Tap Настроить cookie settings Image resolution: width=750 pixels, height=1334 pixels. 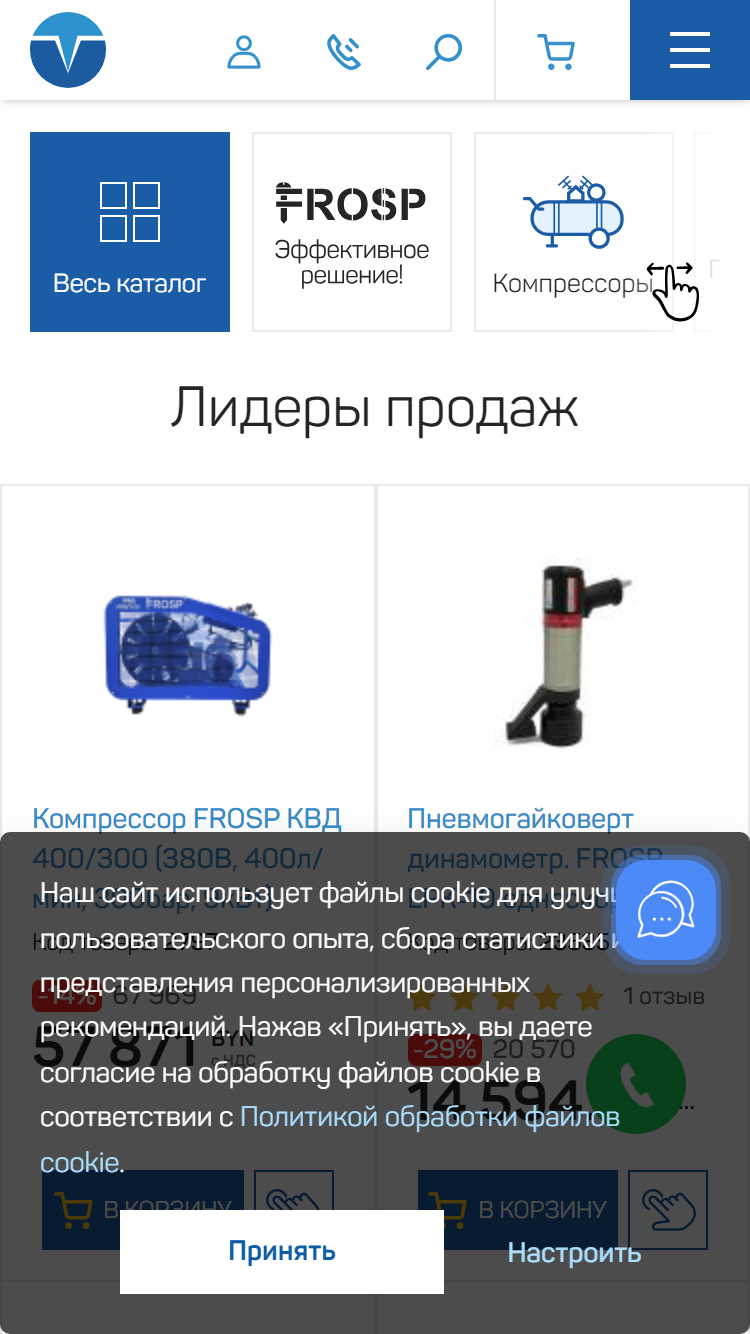[574, 1253]
